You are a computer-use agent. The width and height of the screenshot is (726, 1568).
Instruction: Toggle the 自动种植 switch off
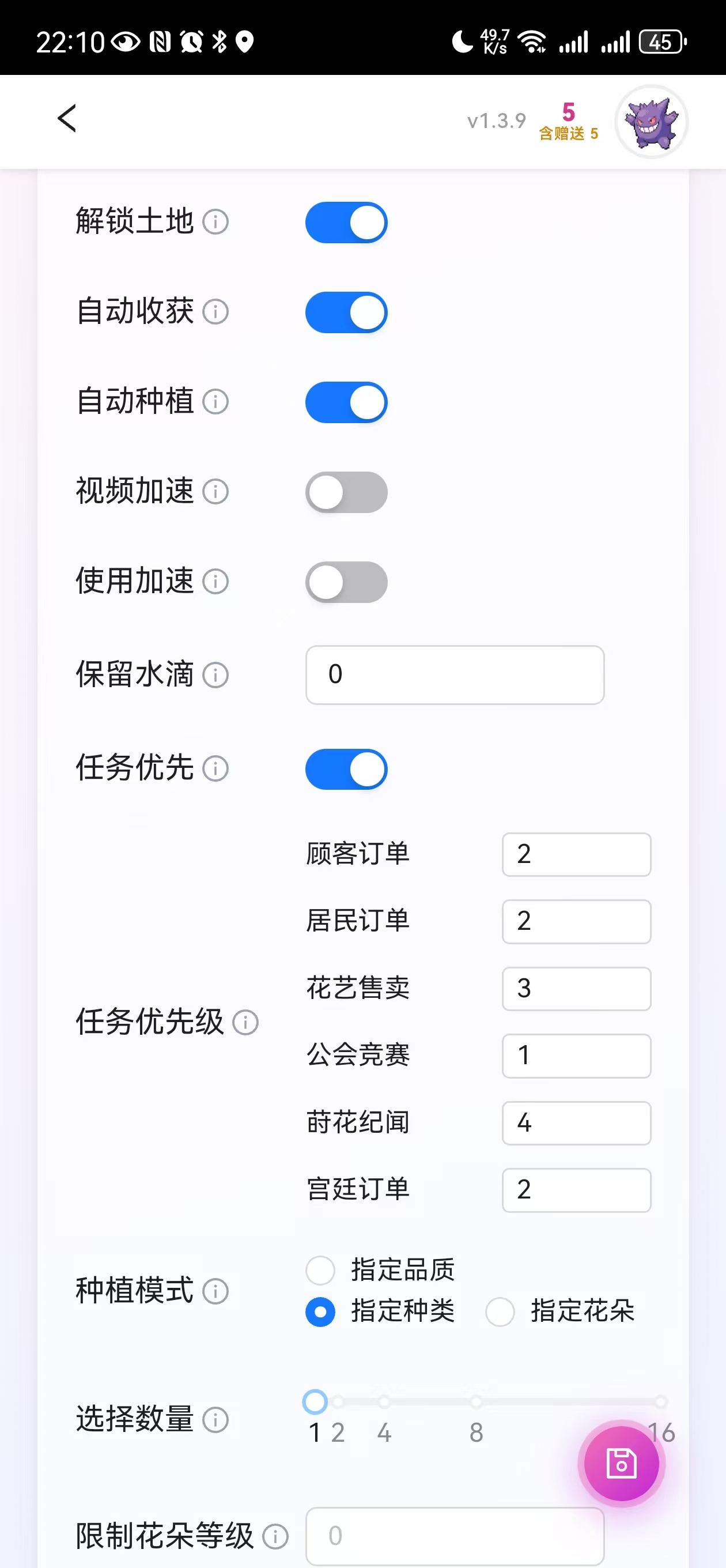pos(346,402)
